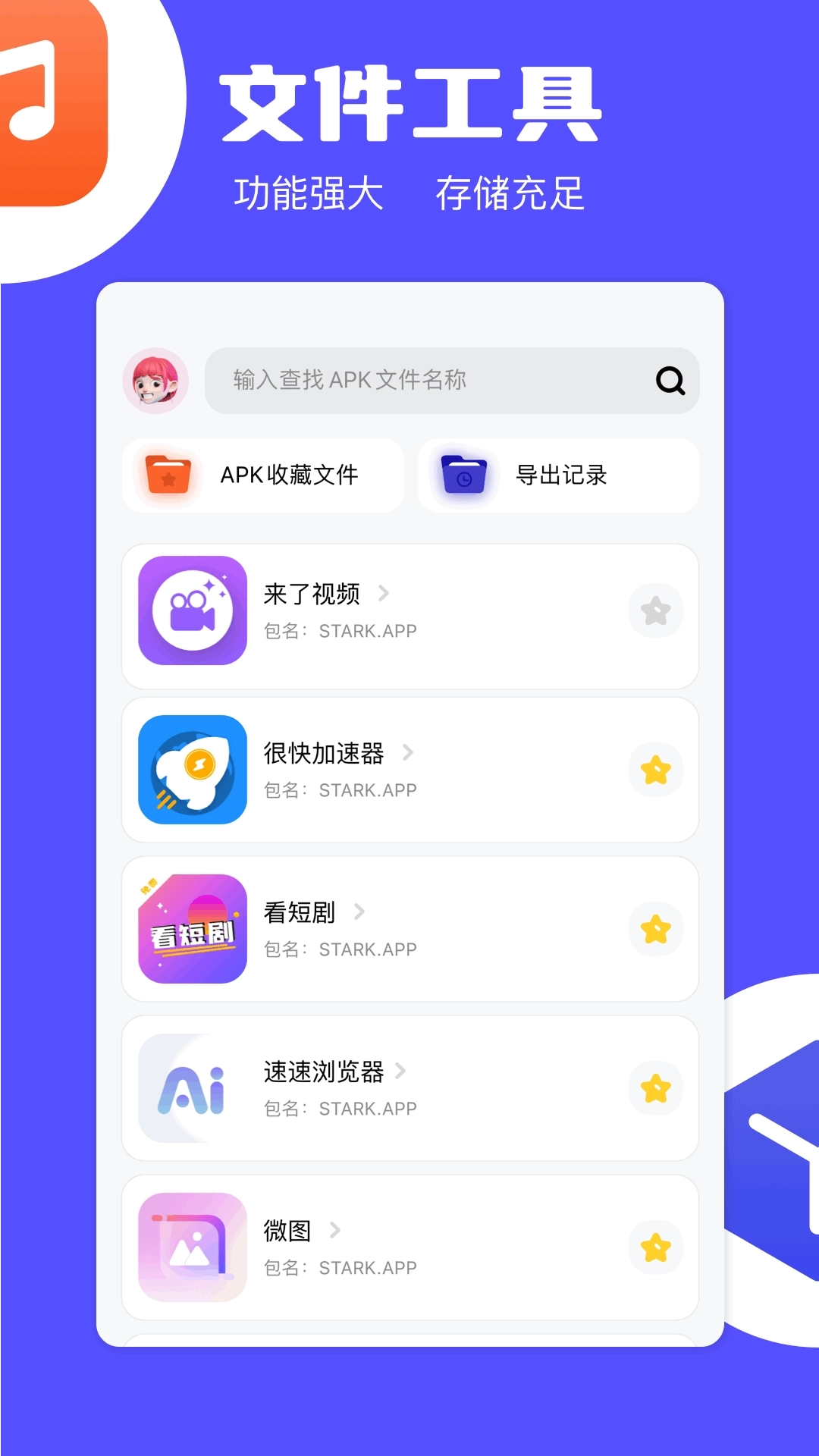
Task: Open the 看短剧 list entry
Action: point(409,930)
